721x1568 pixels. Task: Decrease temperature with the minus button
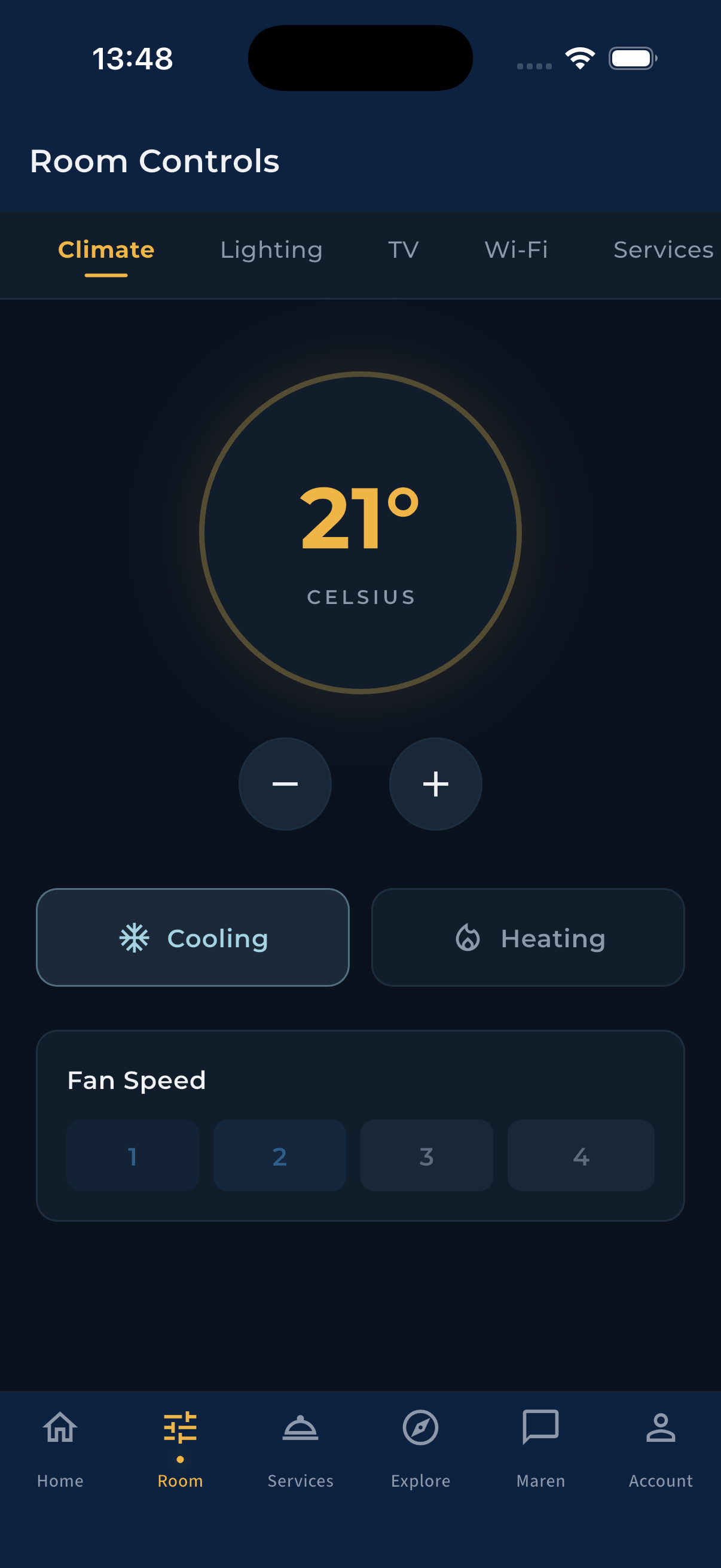285,784
